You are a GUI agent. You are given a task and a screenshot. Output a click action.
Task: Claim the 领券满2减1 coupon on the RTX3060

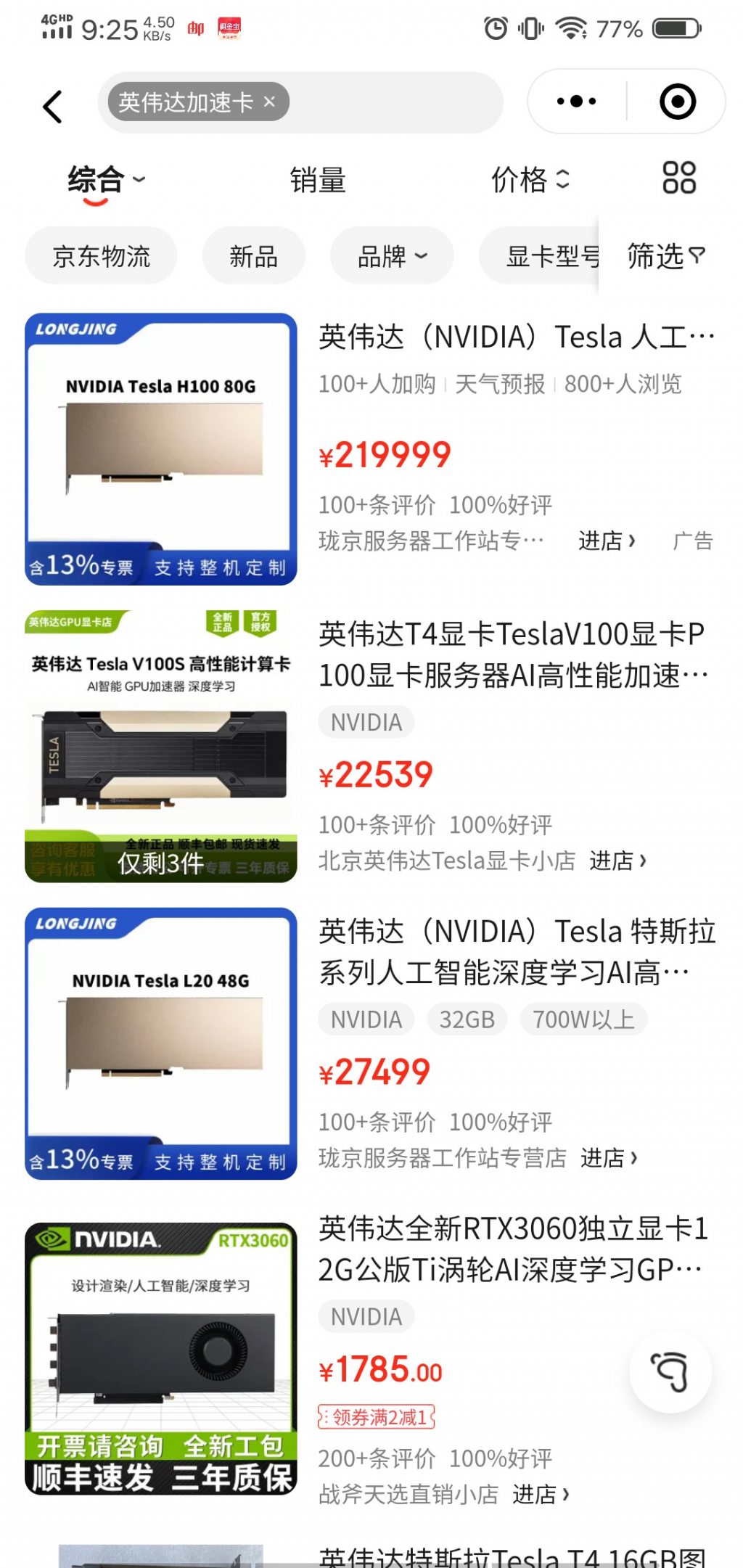(376, 1417)
